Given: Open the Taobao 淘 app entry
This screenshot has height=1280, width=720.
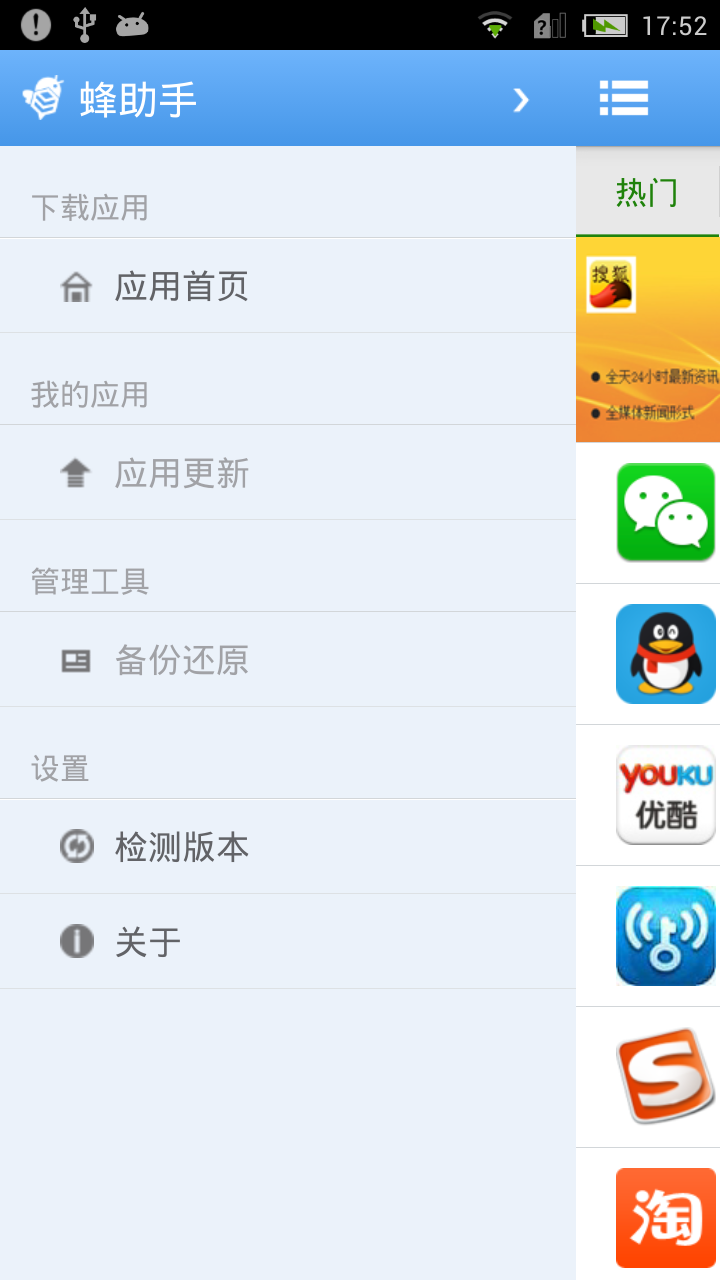Looking at the screenshot, I should pyautogui.click(x=665, y=1217).
